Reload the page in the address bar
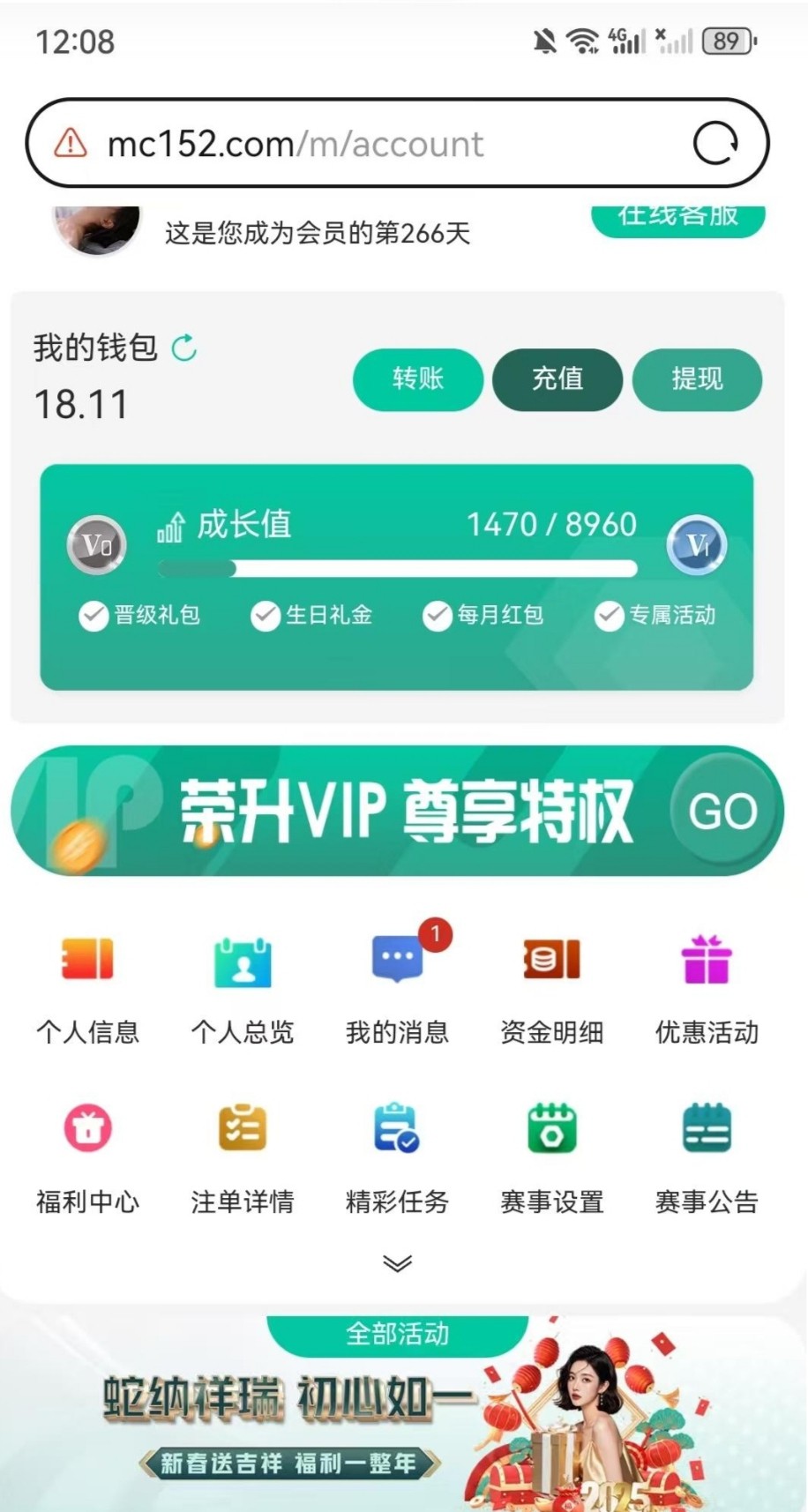The height and width of the screenshot is (1512, 808). point(714,143)
